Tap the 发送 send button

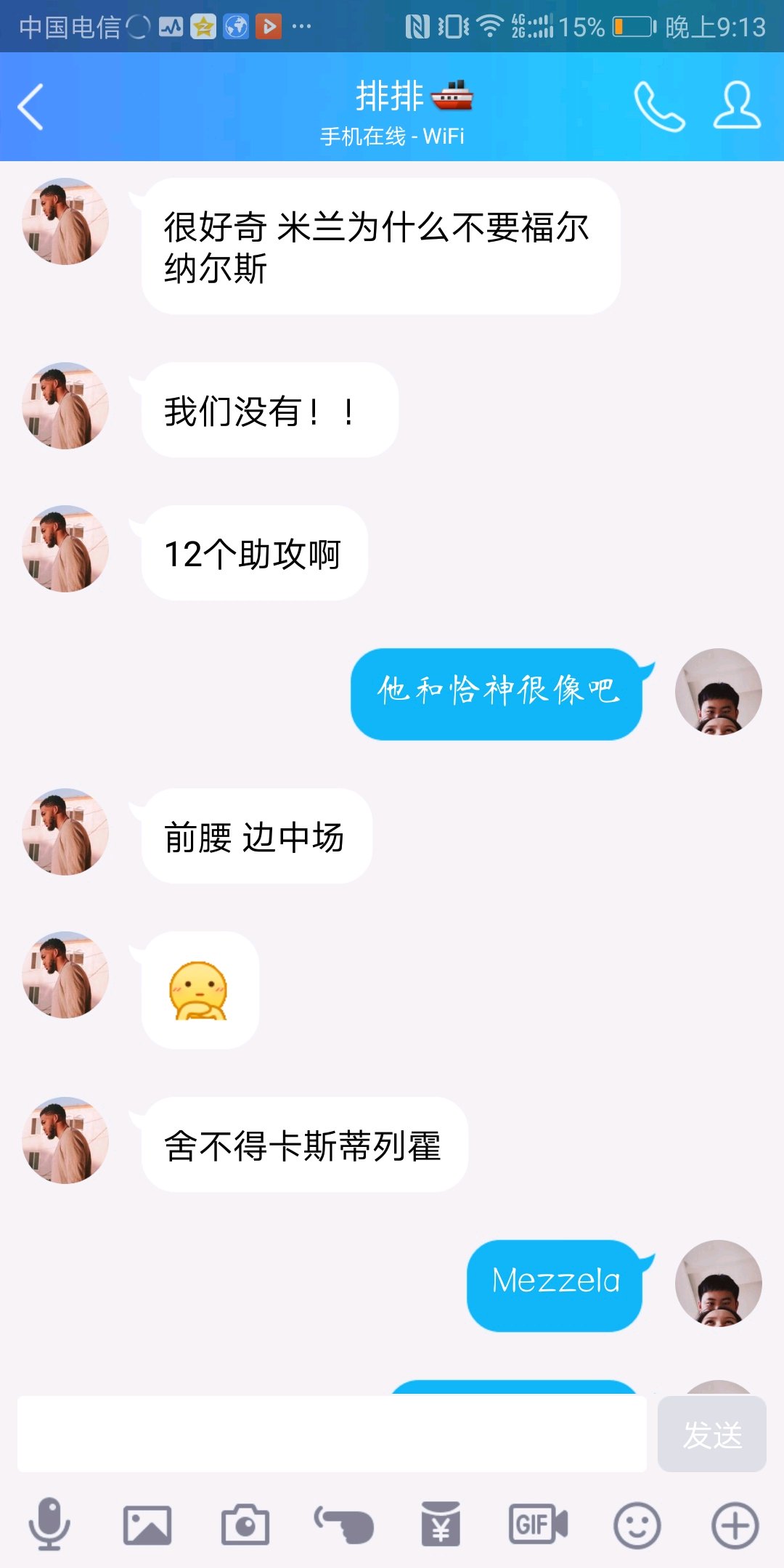click(x=711, y=1434)
